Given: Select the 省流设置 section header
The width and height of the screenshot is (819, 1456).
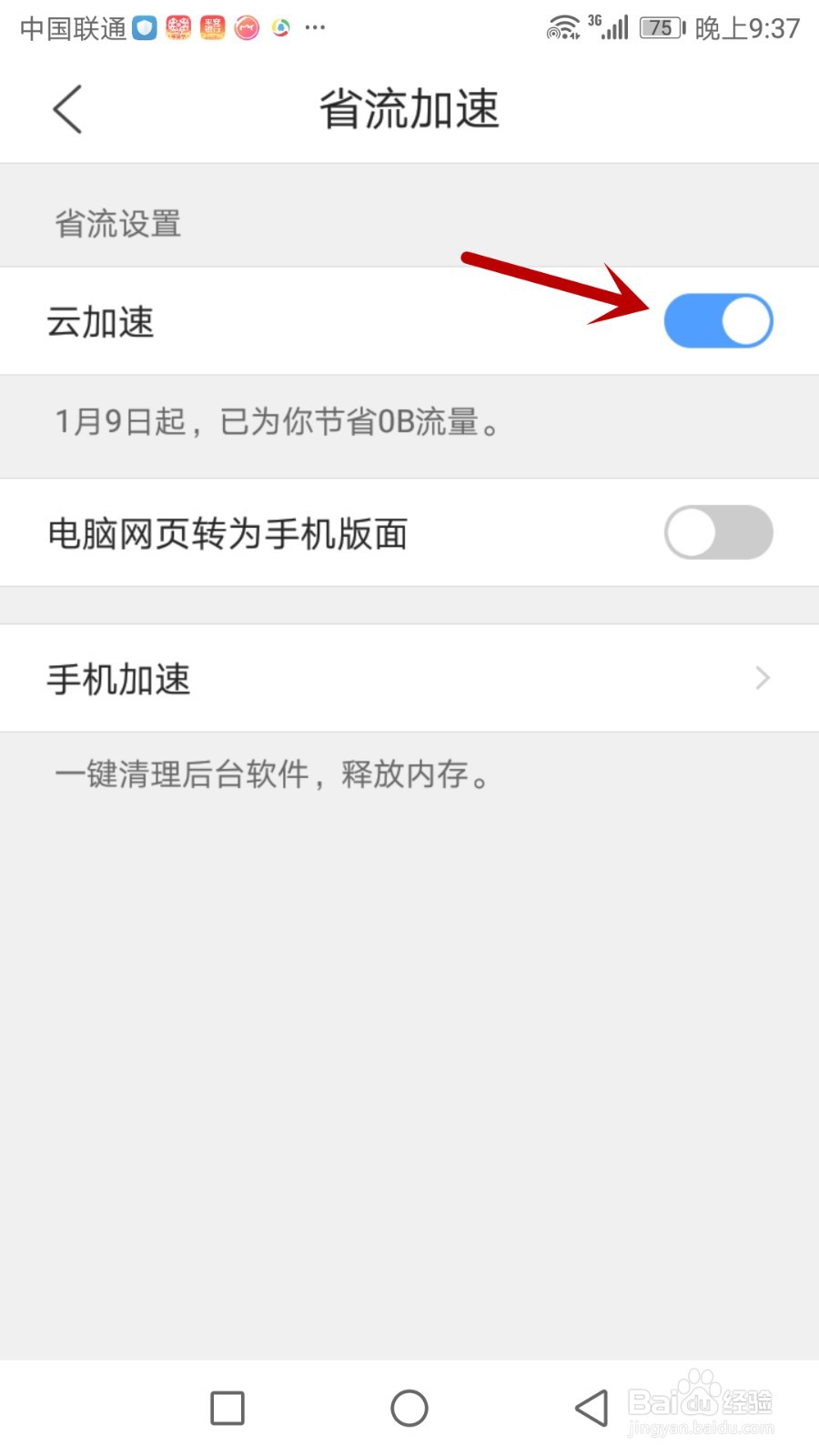Looking at the screenshot, I should pyautogui.click(x=116, y=225).
